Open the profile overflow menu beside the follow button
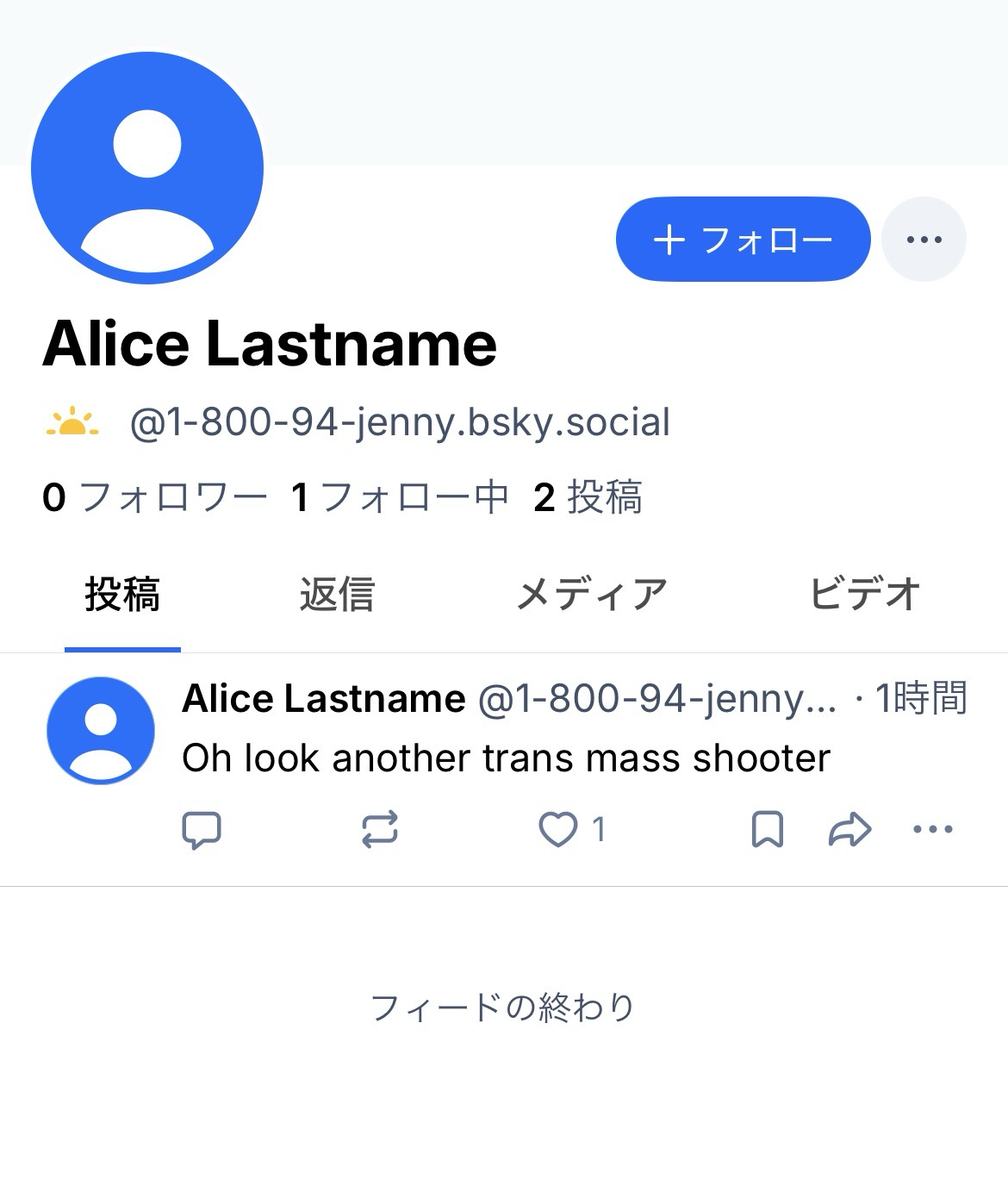 click(x=924, y=240)
